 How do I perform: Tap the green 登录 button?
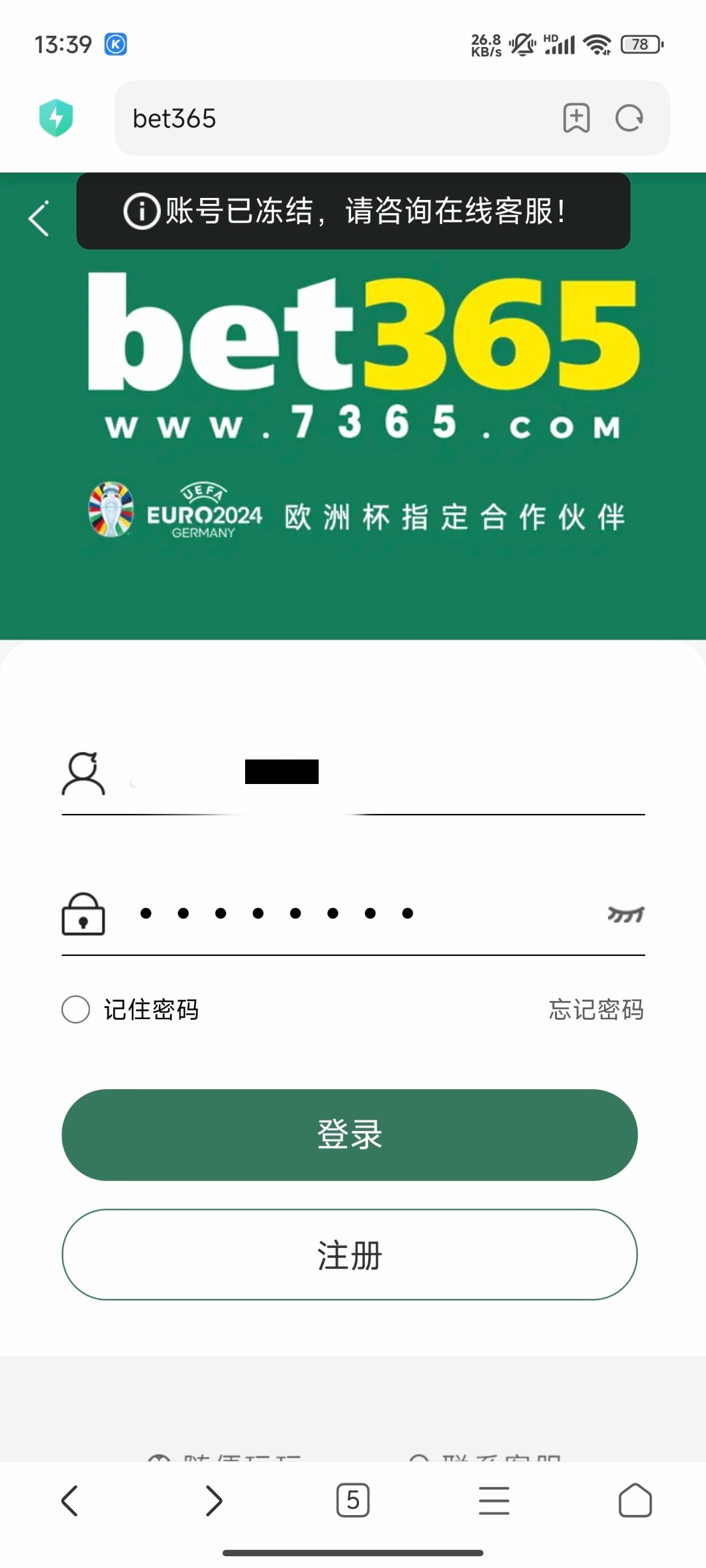[350, 1135]
